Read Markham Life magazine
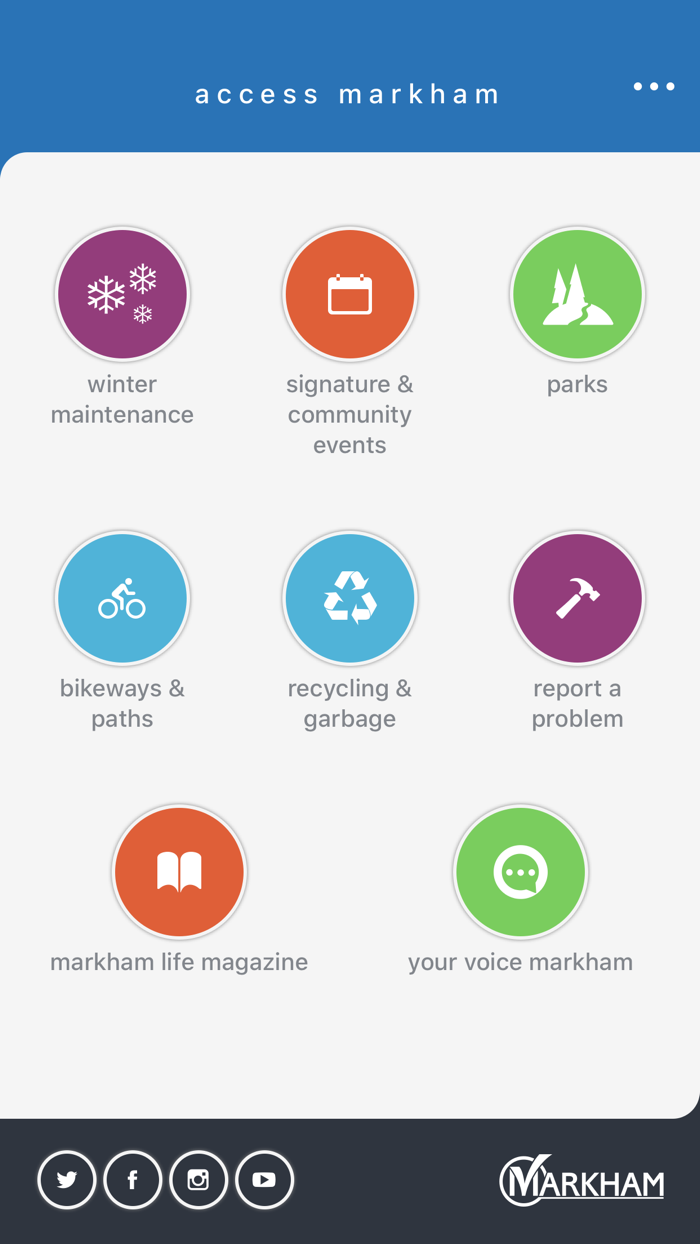This screenshot has height=1244, width=700. 179,872
